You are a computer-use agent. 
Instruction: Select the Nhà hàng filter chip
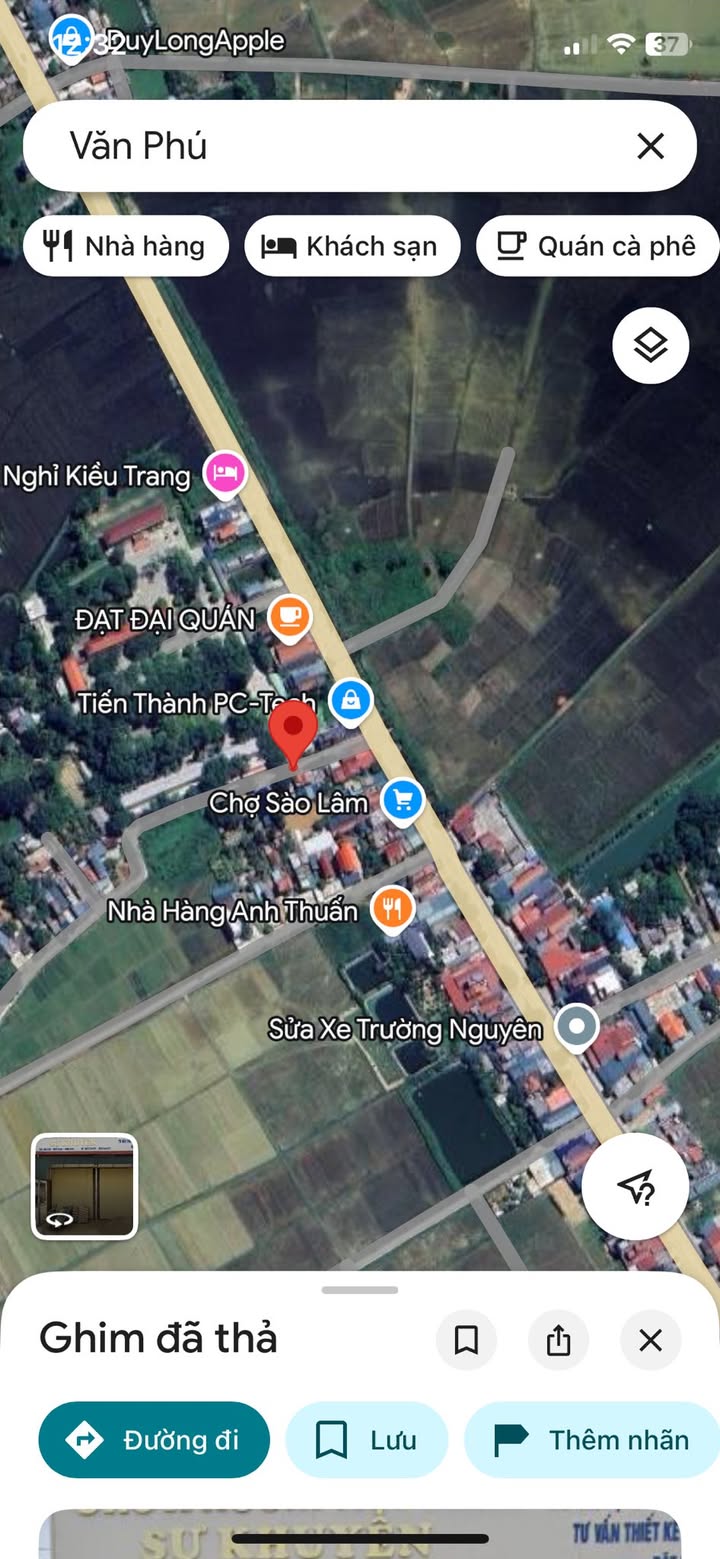coord(126,246)
